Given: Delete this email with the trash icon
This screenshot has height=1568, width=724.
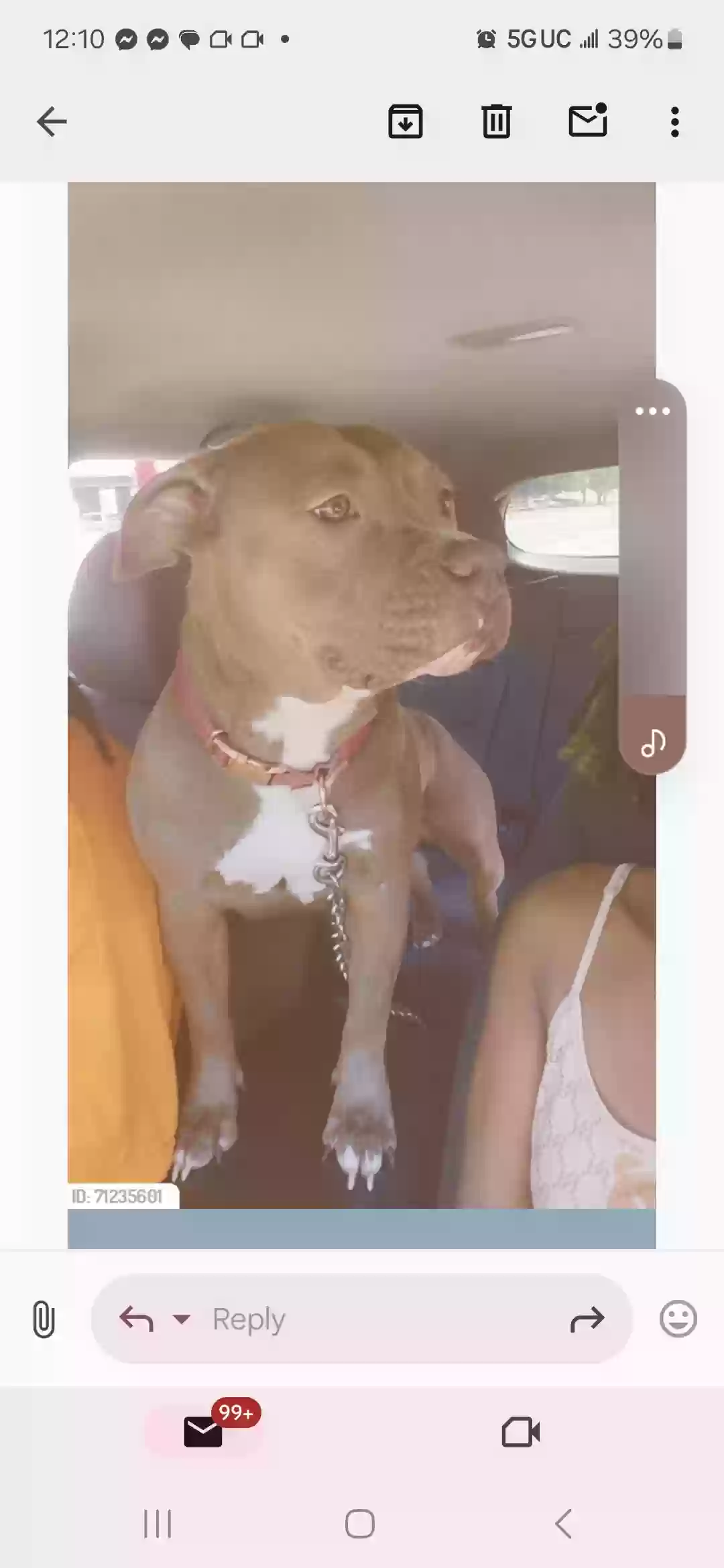Looking at the screenshot, I should coord(496,122).
